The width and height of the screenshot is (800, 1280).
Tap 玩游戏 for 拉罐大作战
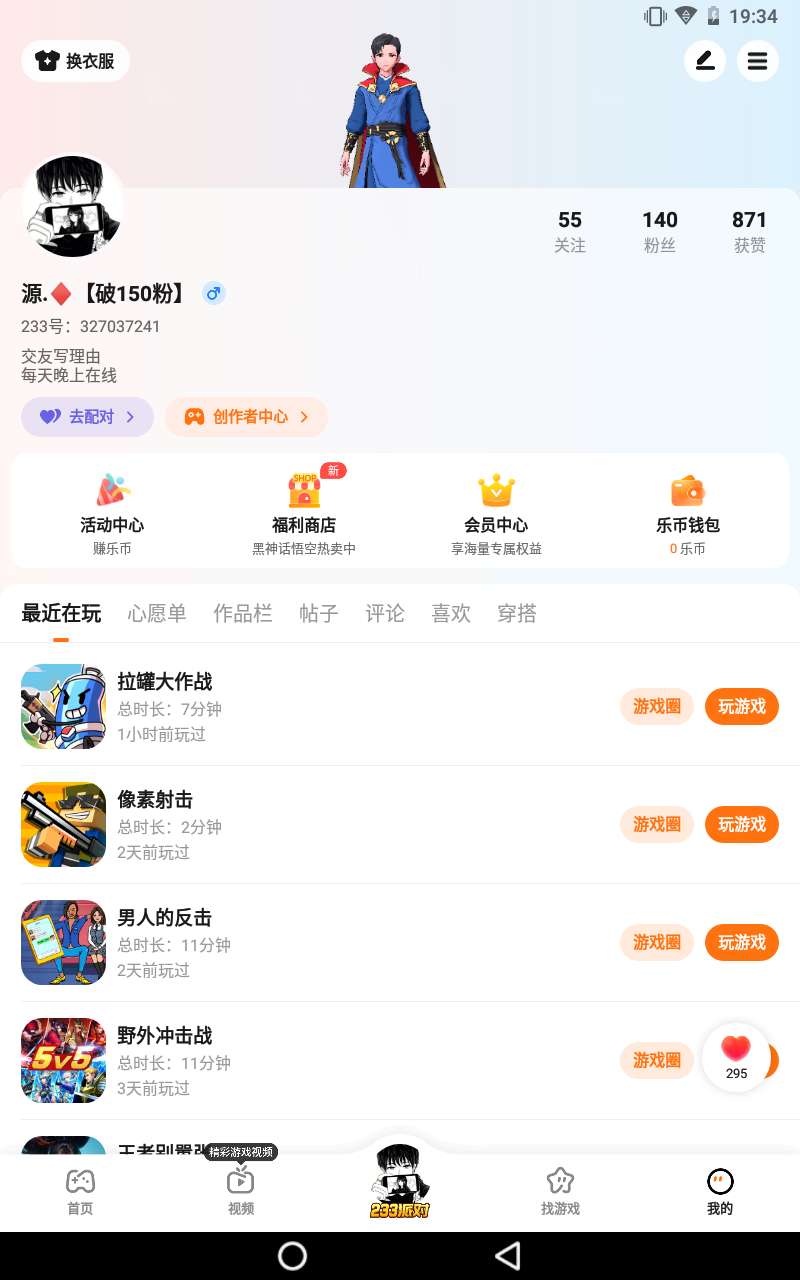742,707
